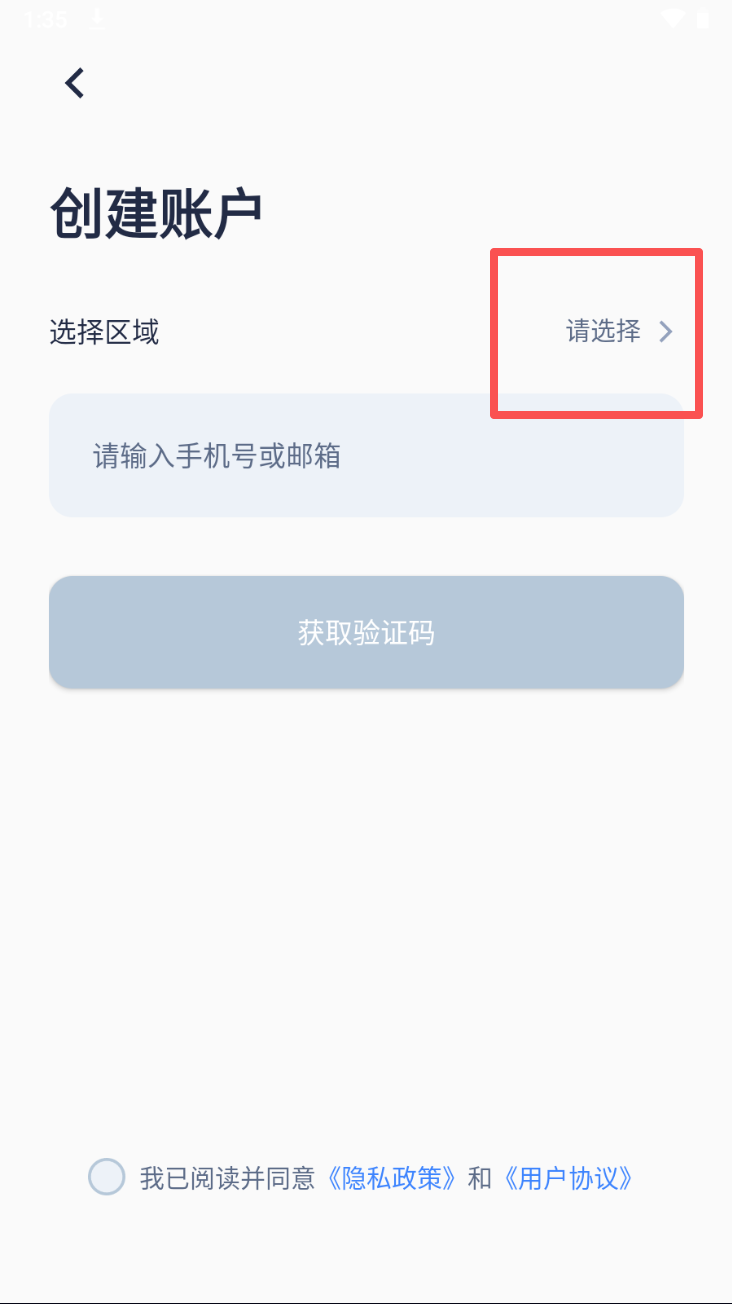Viewport: 732px width, 1304px height.
Task: Open the 请选择 region picker
Action: [620, 331]
